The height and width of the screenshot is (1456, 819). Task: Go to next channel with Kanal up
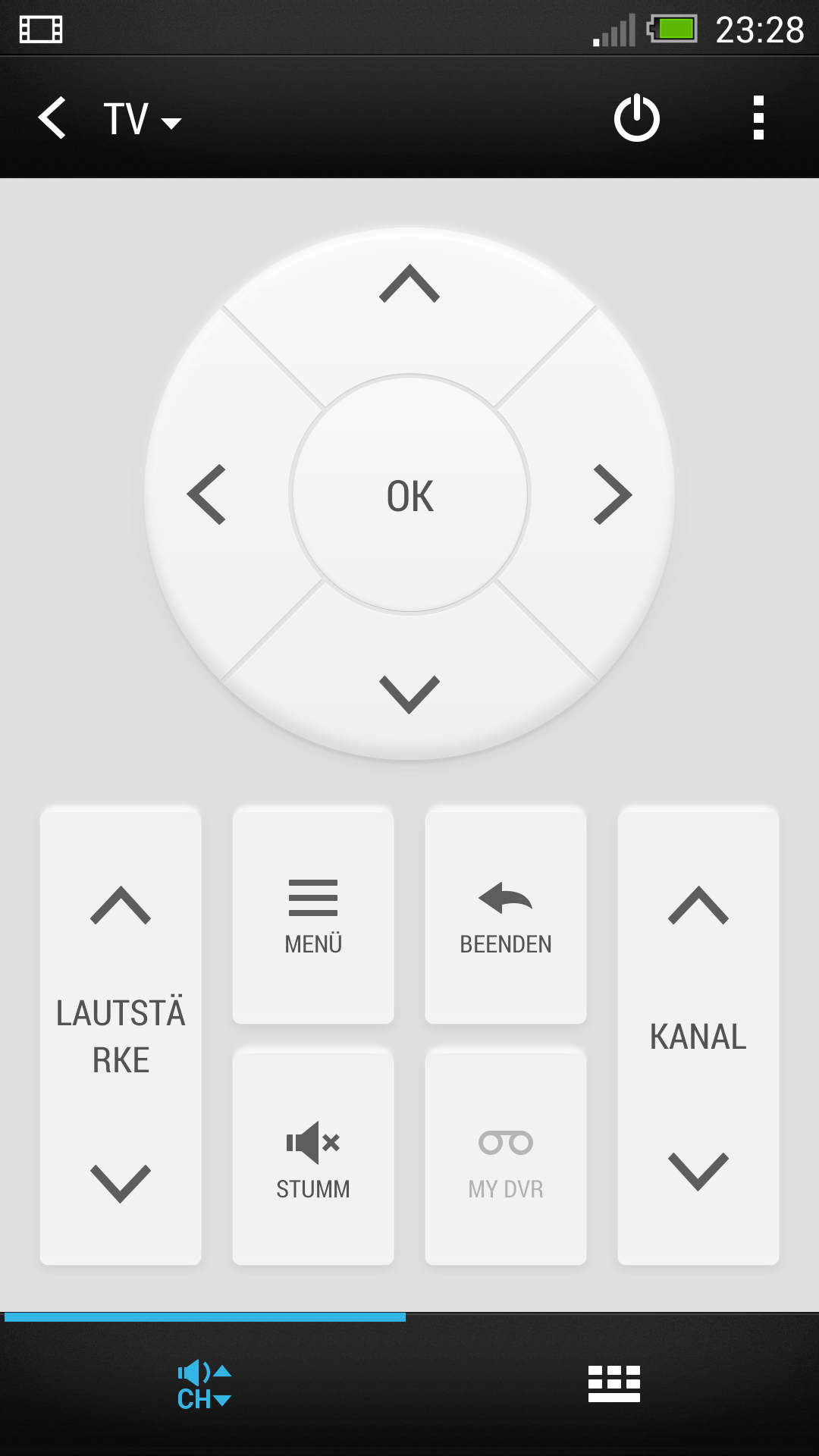(x=698, y=905)
